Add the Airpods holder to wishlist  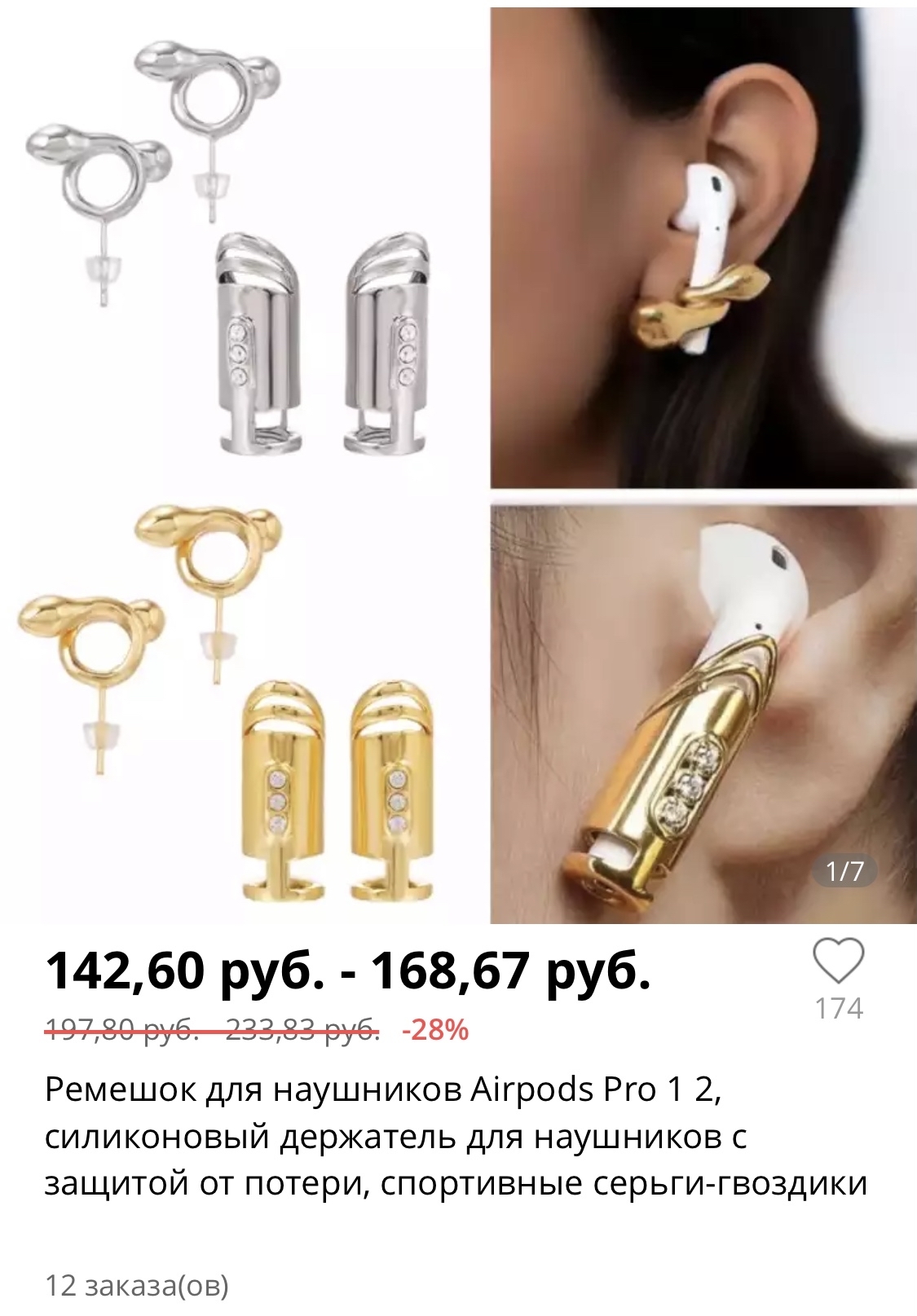pyautogui.click(x=838, y=962)
